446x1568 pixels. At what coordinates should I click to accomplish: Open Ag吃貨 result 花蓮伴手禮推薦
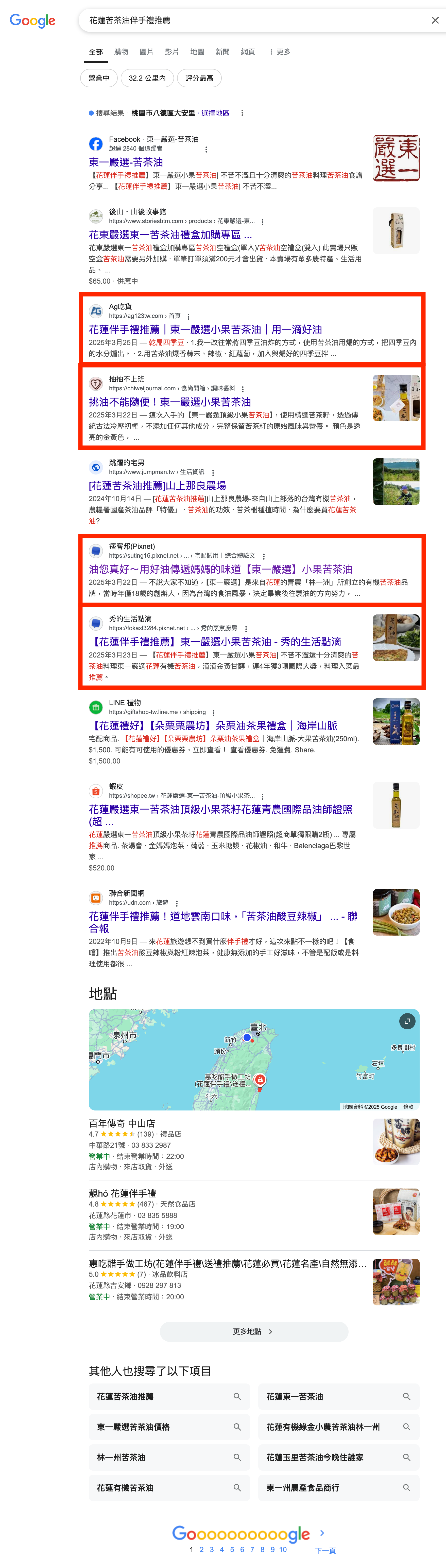point(205,329)
